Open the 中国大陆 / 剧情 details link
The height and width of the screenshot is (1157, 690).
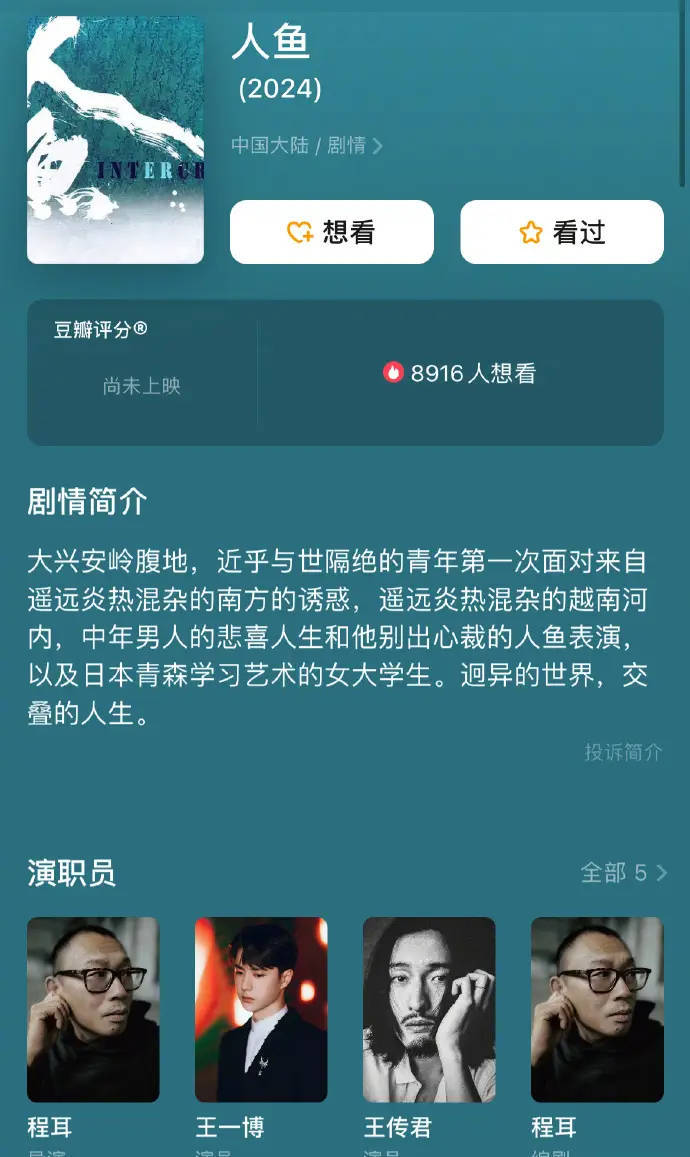point(306,146)
